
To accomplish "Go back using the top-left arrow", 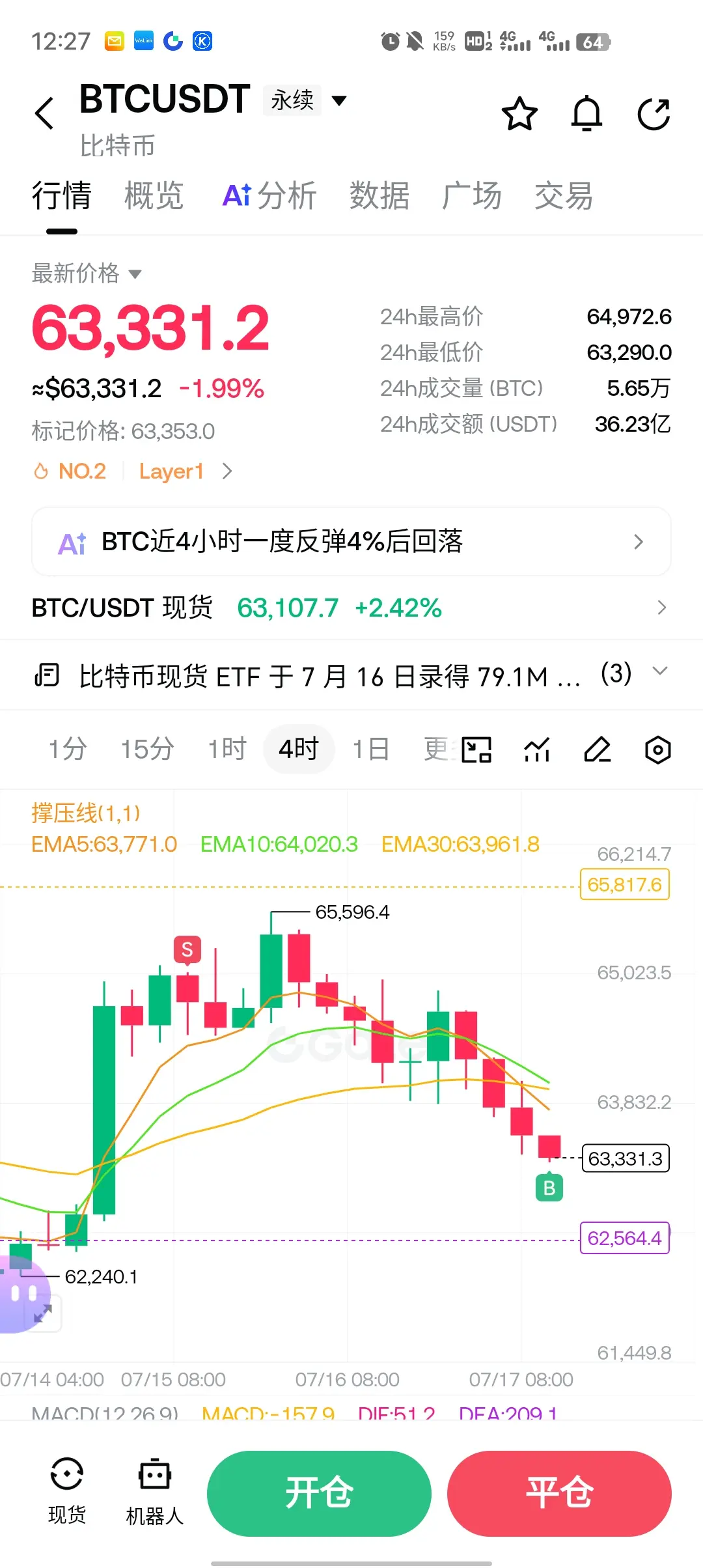I will [x=44, y=113].
